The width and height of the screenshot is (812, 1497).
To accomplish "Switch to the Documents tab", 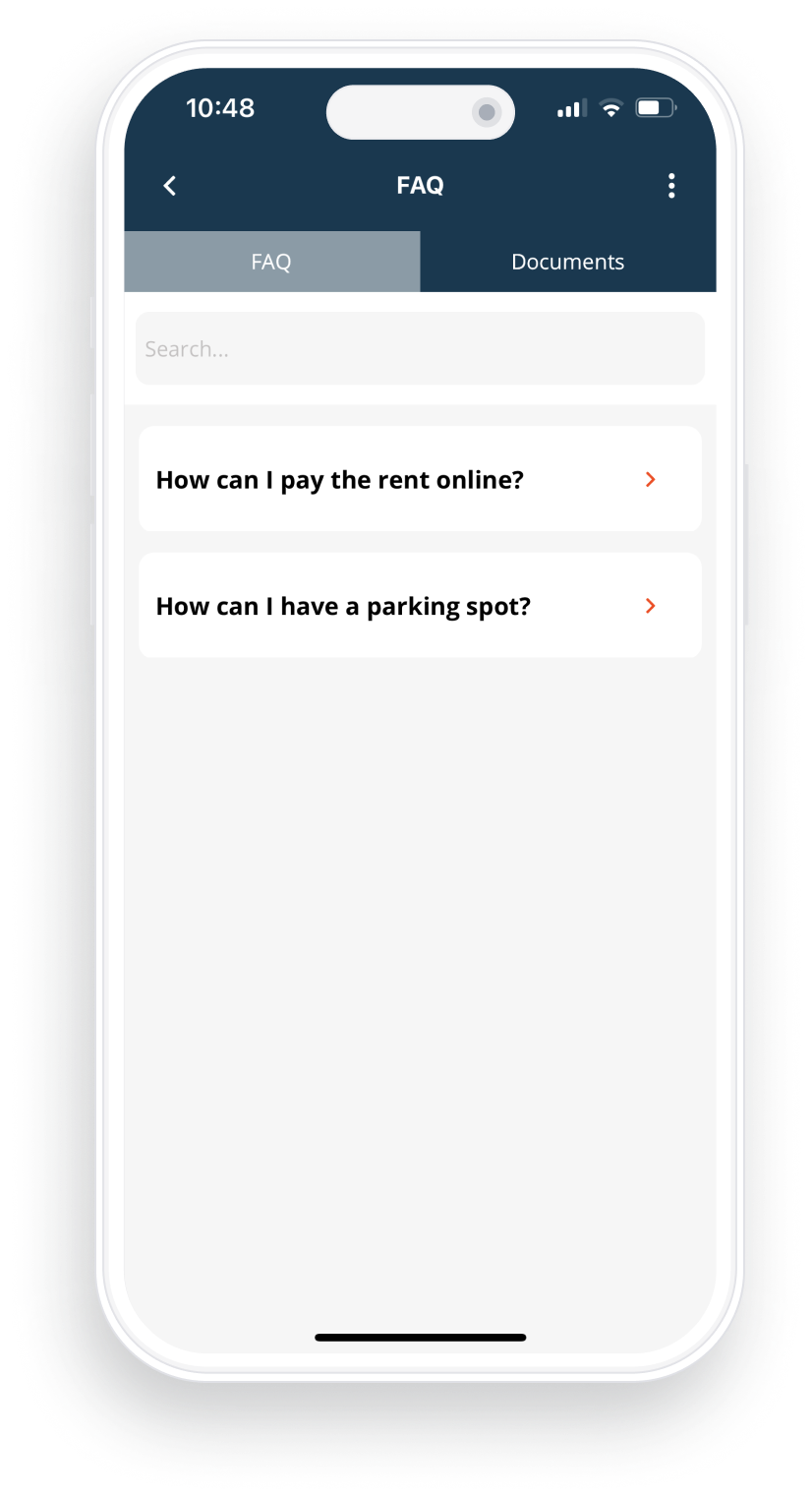I will [x=567, y=262].
